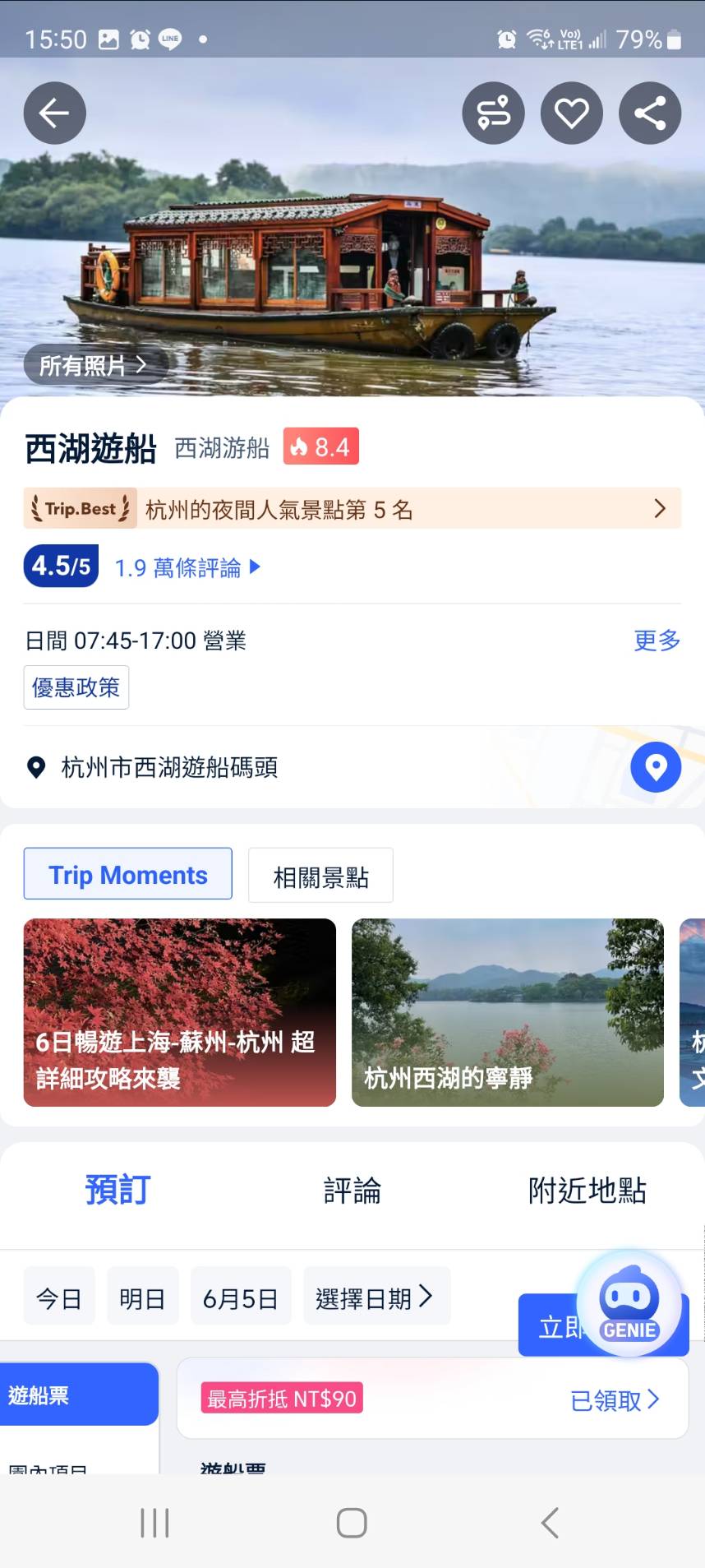Toggle the heart to favorite this attraction
This screenshot has height=1568, width=705.
[x=571, y=113]
